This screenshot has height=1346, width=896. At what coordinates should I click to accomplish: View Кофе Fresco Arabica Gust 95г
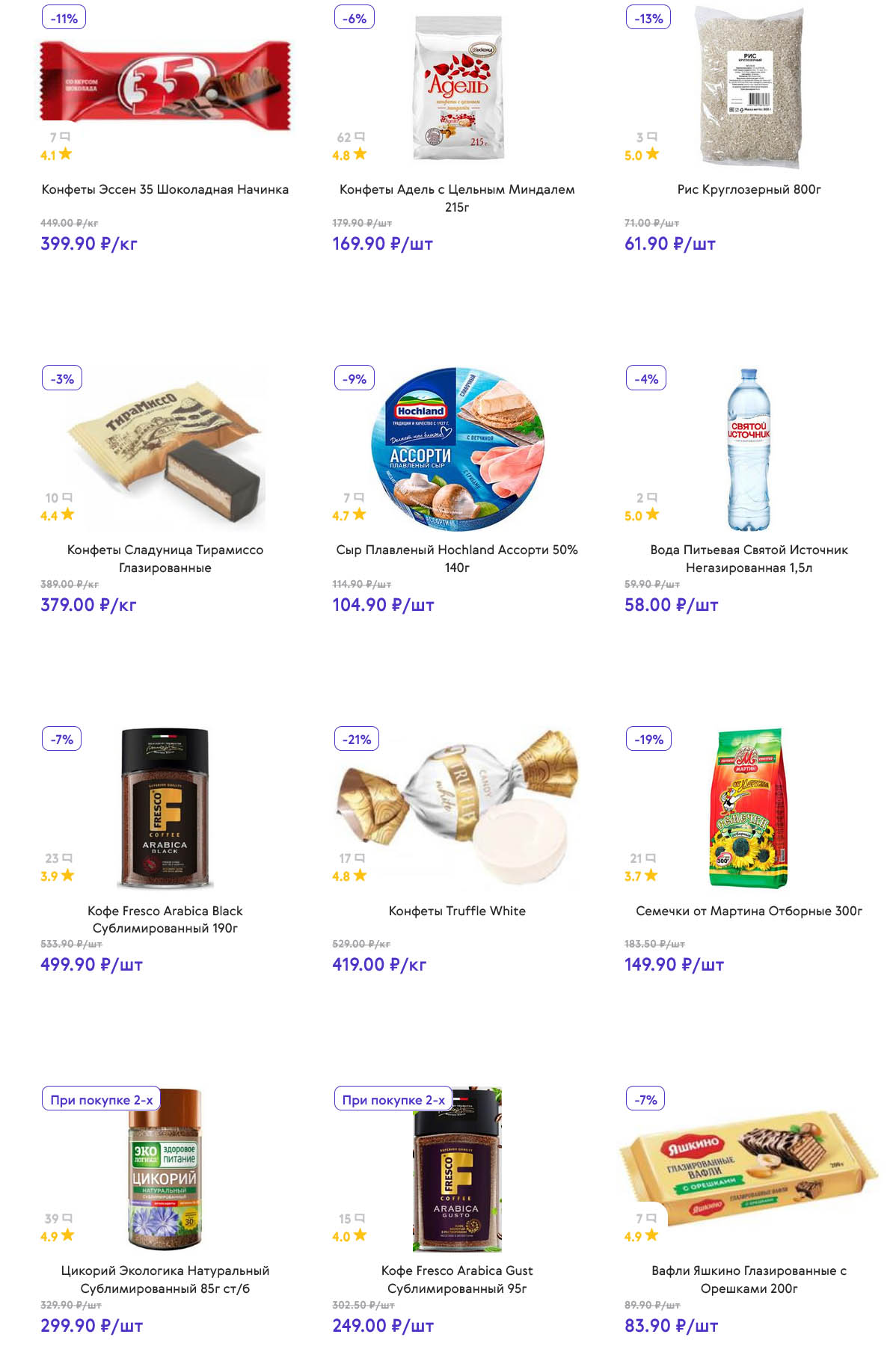pos(457,1279)
